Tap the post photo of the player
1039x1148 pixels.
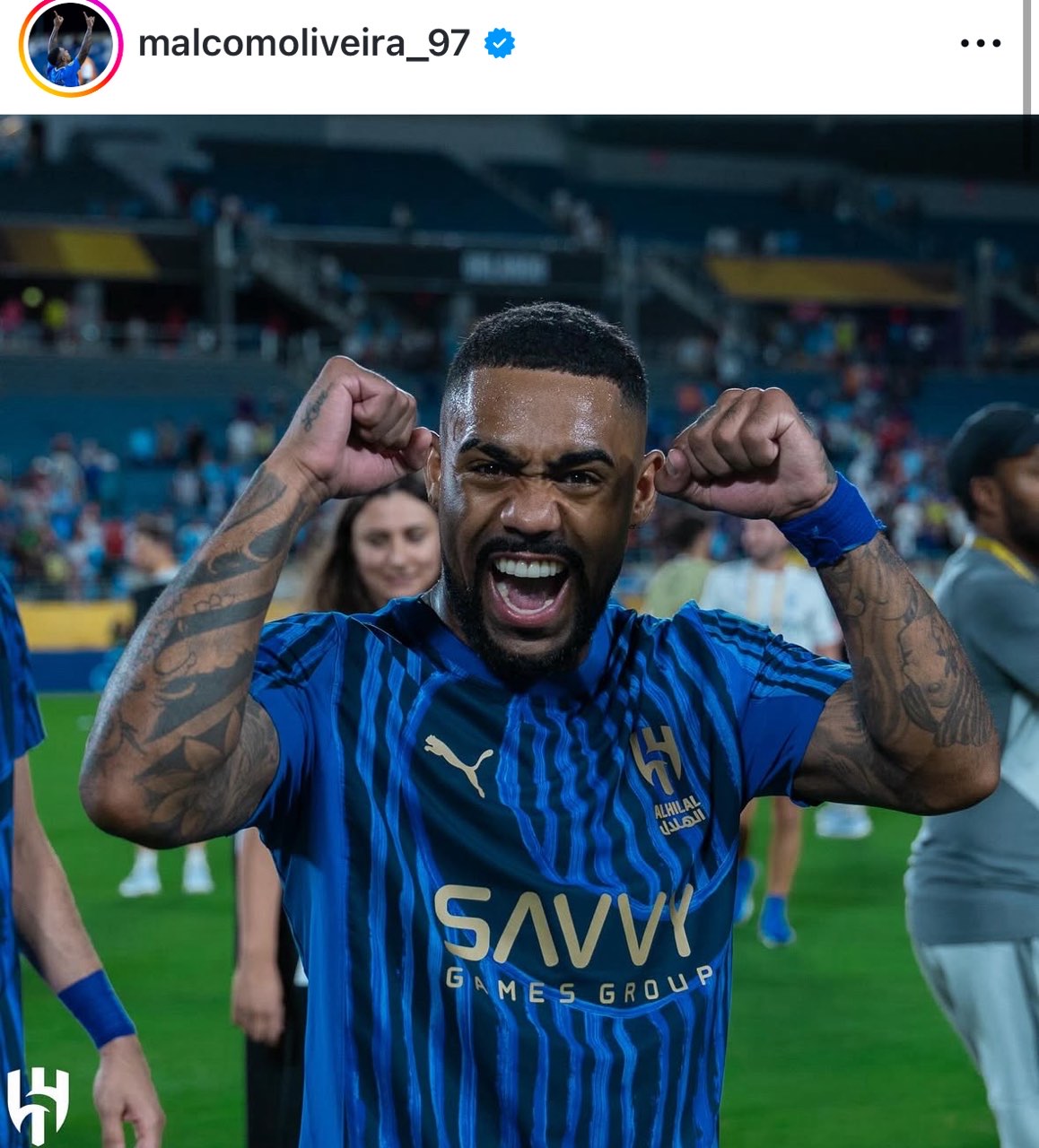click(519, 631)
